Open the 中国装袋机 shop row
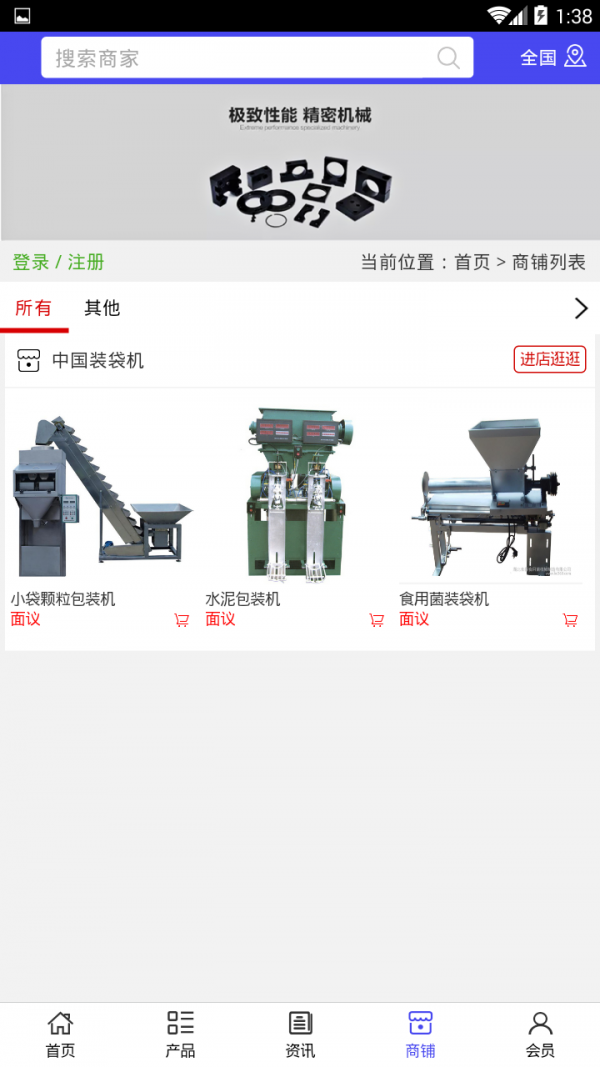 click(98, 361)
